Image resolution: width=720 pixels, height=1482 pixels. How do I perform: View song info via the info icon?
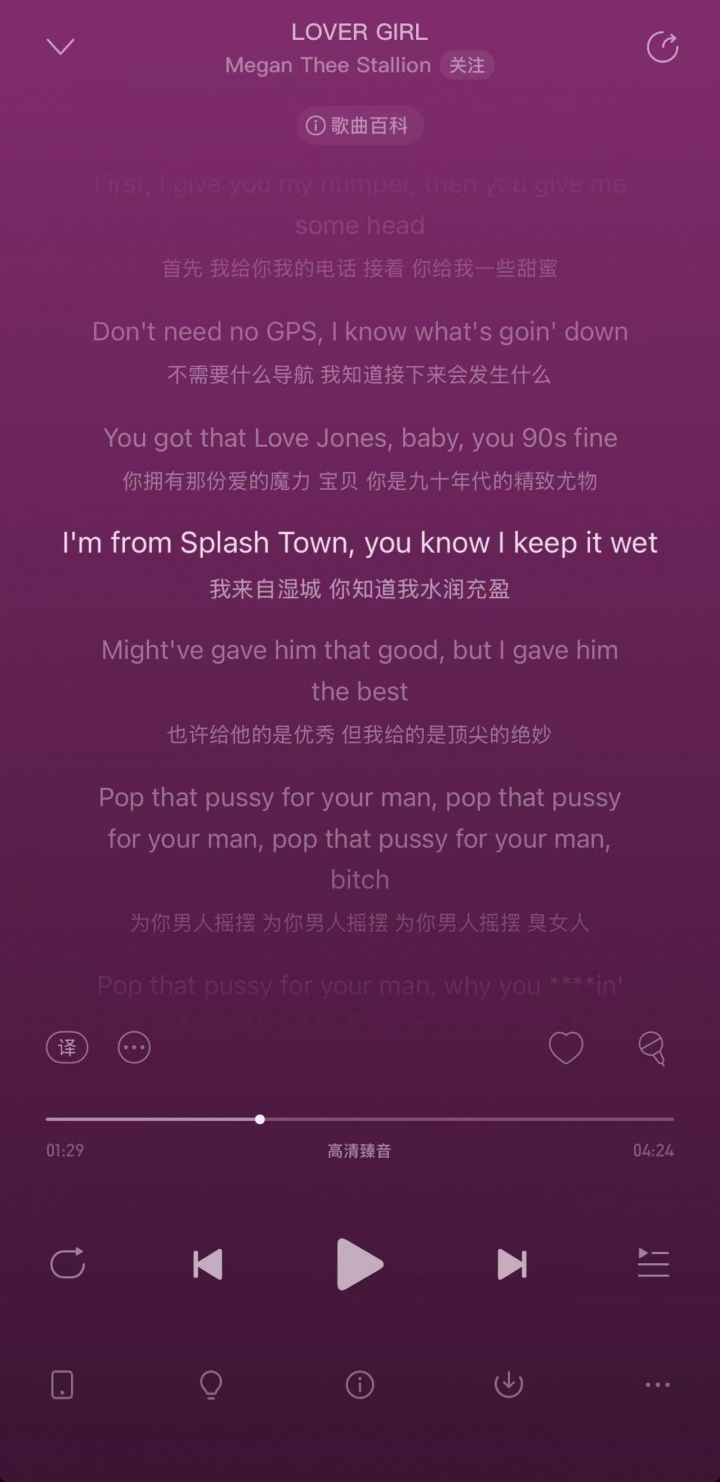[359, 1385]
